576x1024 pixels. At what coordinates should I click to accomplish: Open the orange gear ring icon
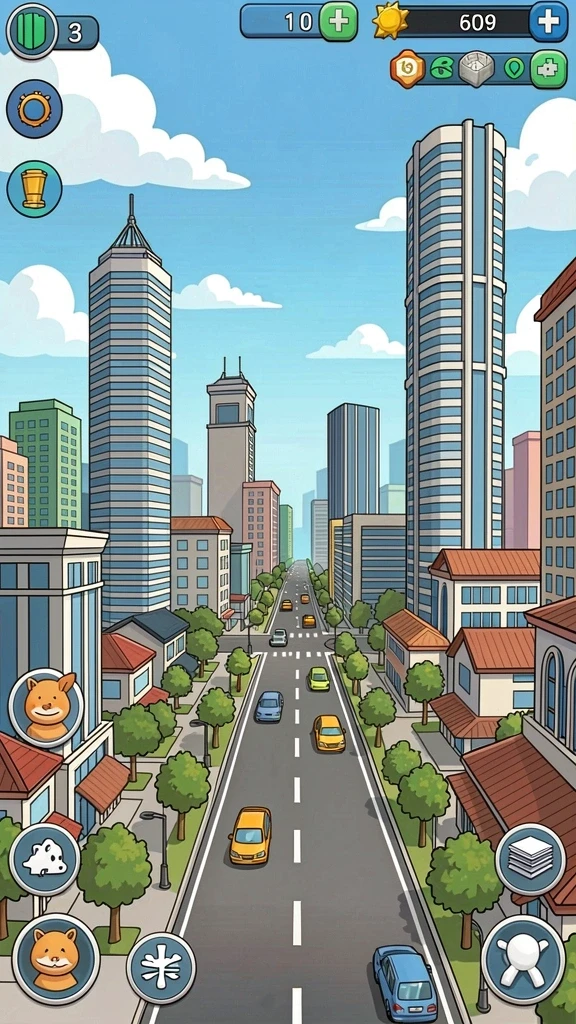point(34,109)
